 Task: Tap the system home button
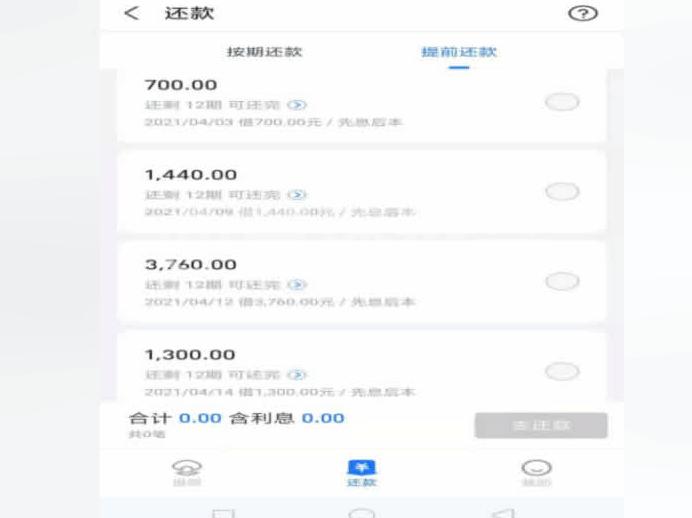pyautogui.click(x=361, y=512)
